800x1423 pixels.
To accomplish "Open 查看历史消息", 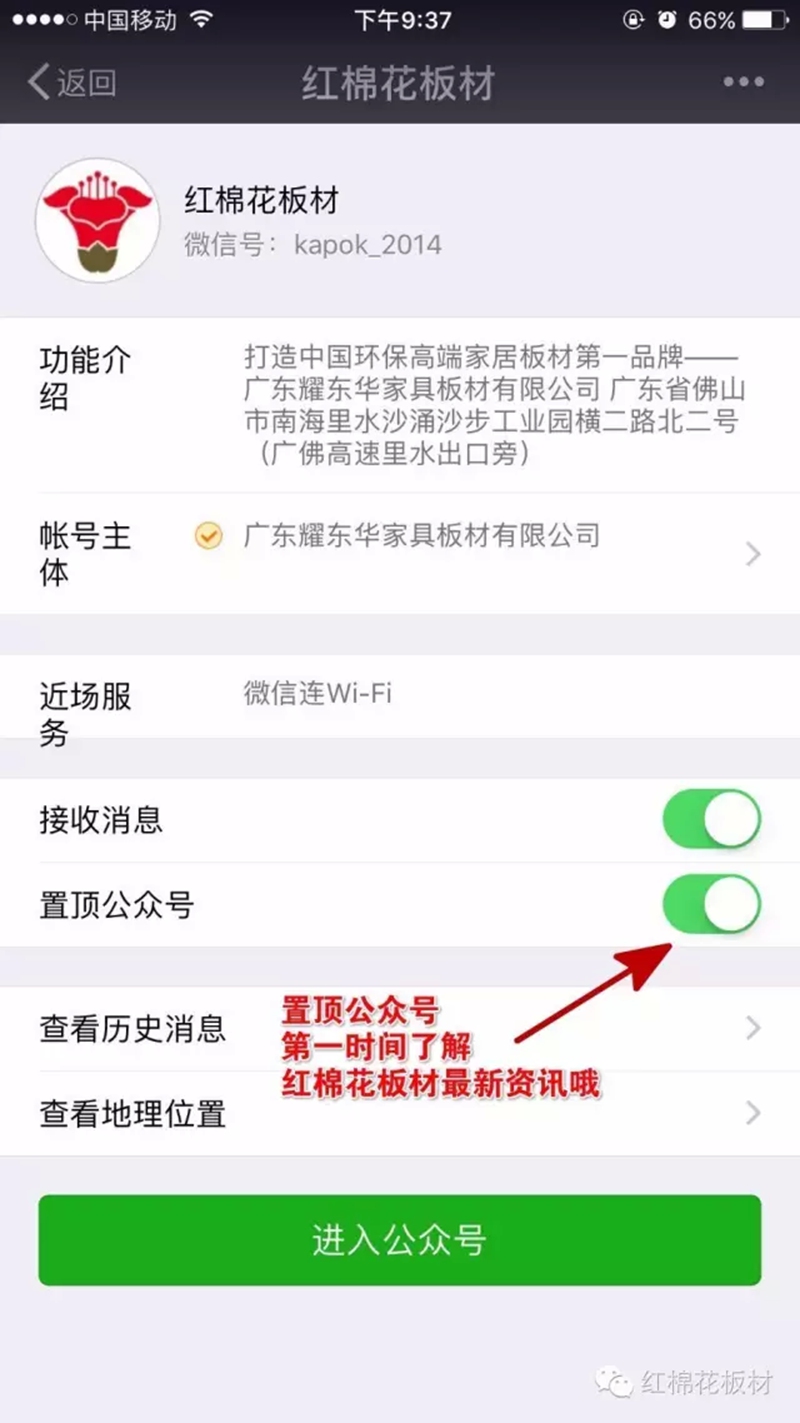I will tap(400, 1028).
